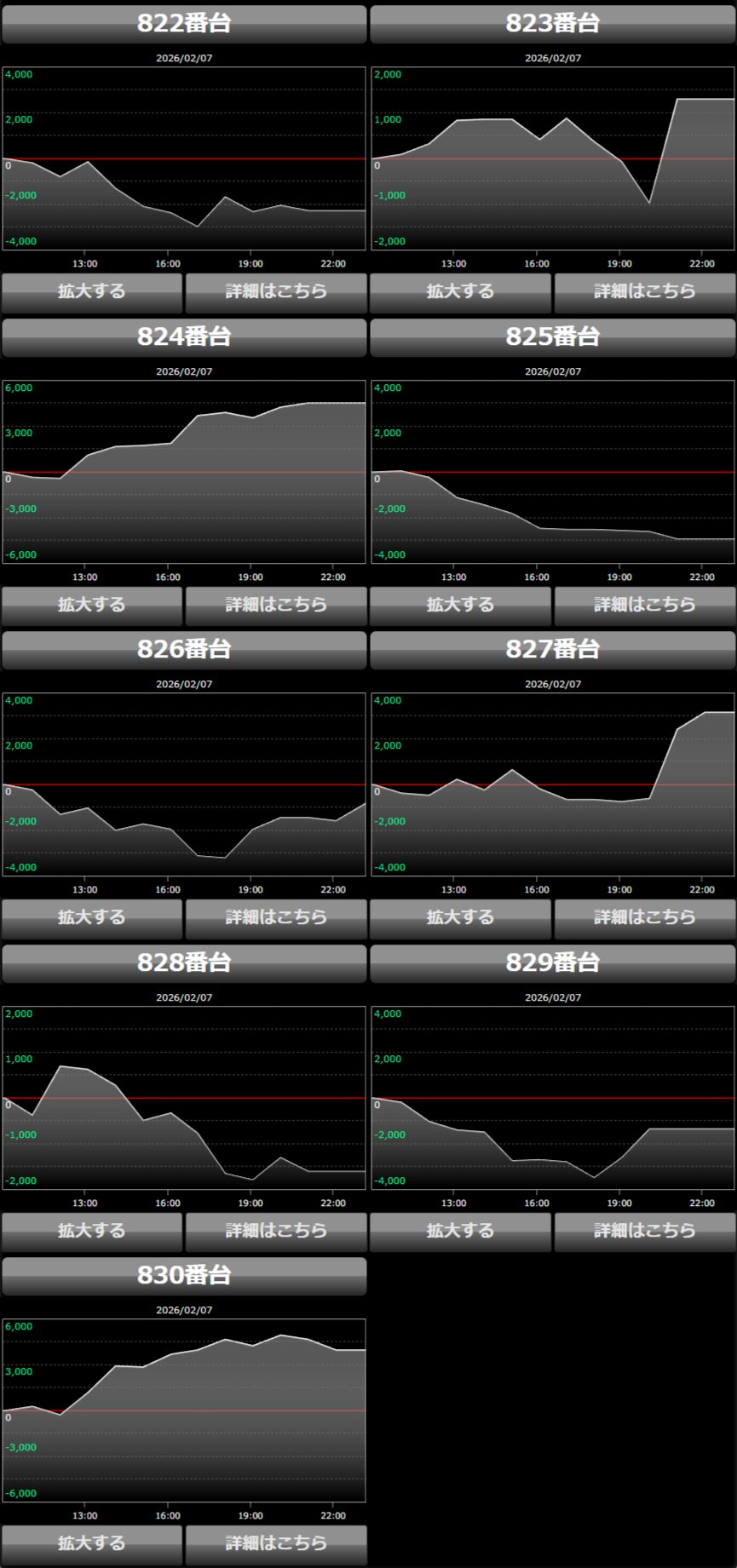View 詳細はこちら for machine 823

tap(645, 292)
